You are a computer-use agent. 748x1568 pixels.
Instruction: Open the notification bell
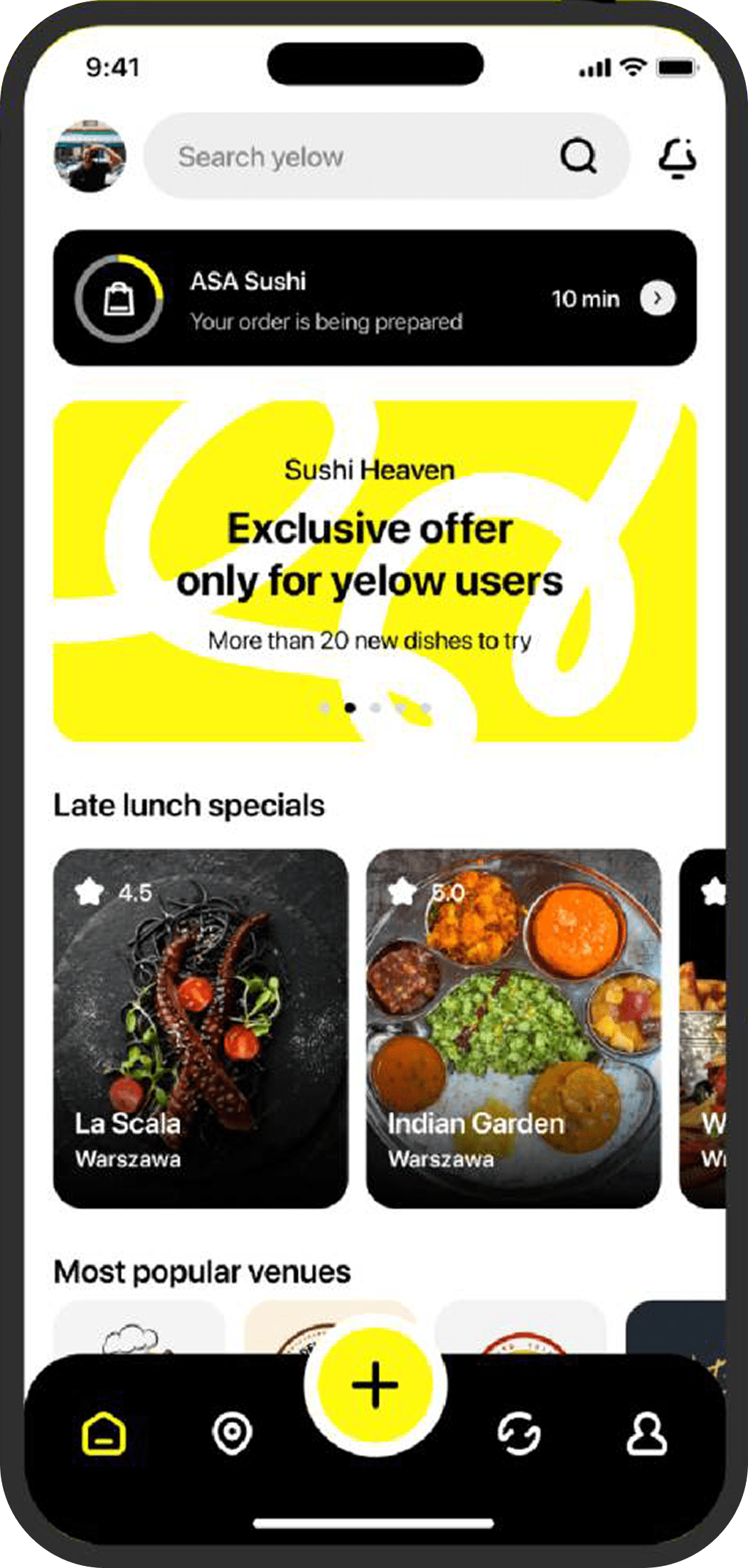678,157
